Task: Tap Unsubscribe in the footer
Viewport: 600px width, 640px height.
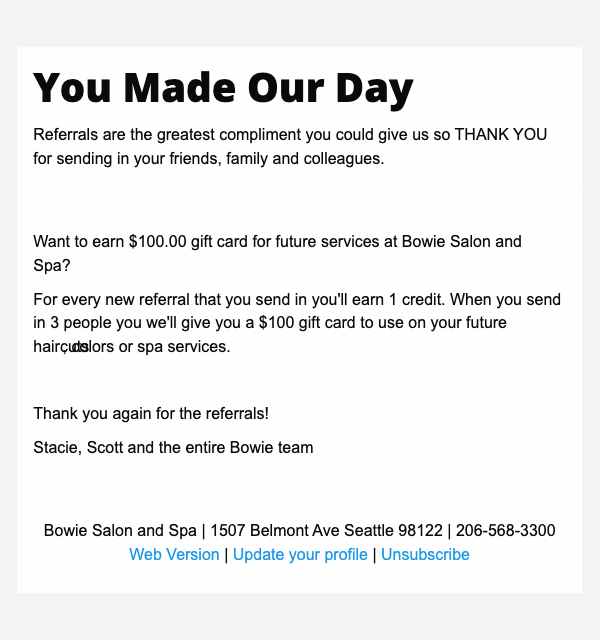Action: click(425, 554)
